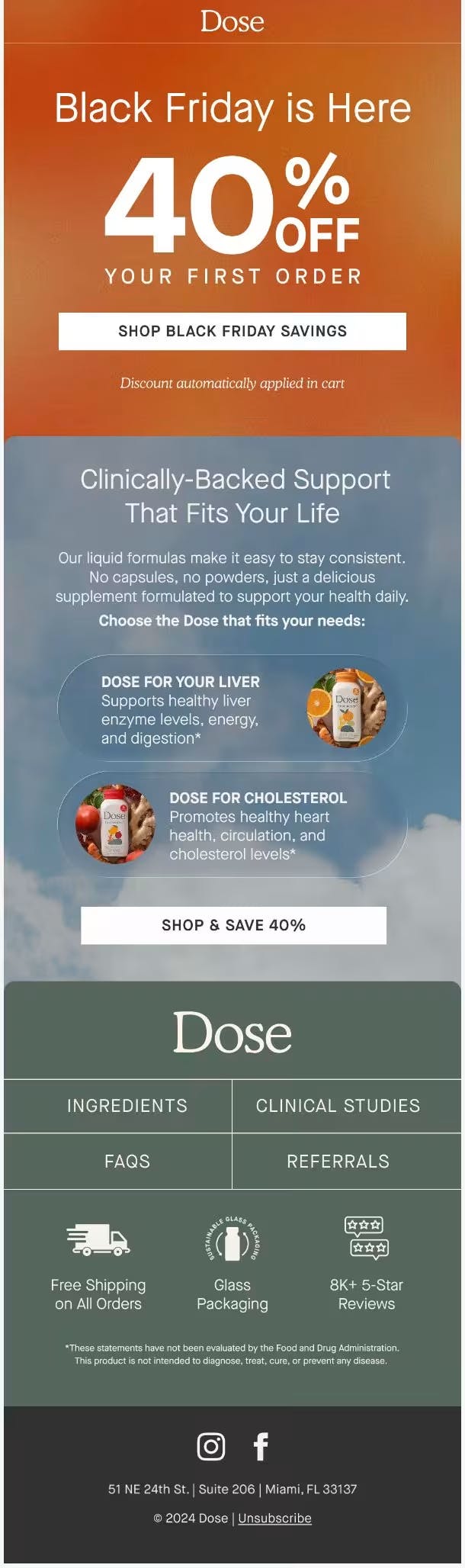
Task: Tap Shop & Save 40% button
Action: click(233, 925)
